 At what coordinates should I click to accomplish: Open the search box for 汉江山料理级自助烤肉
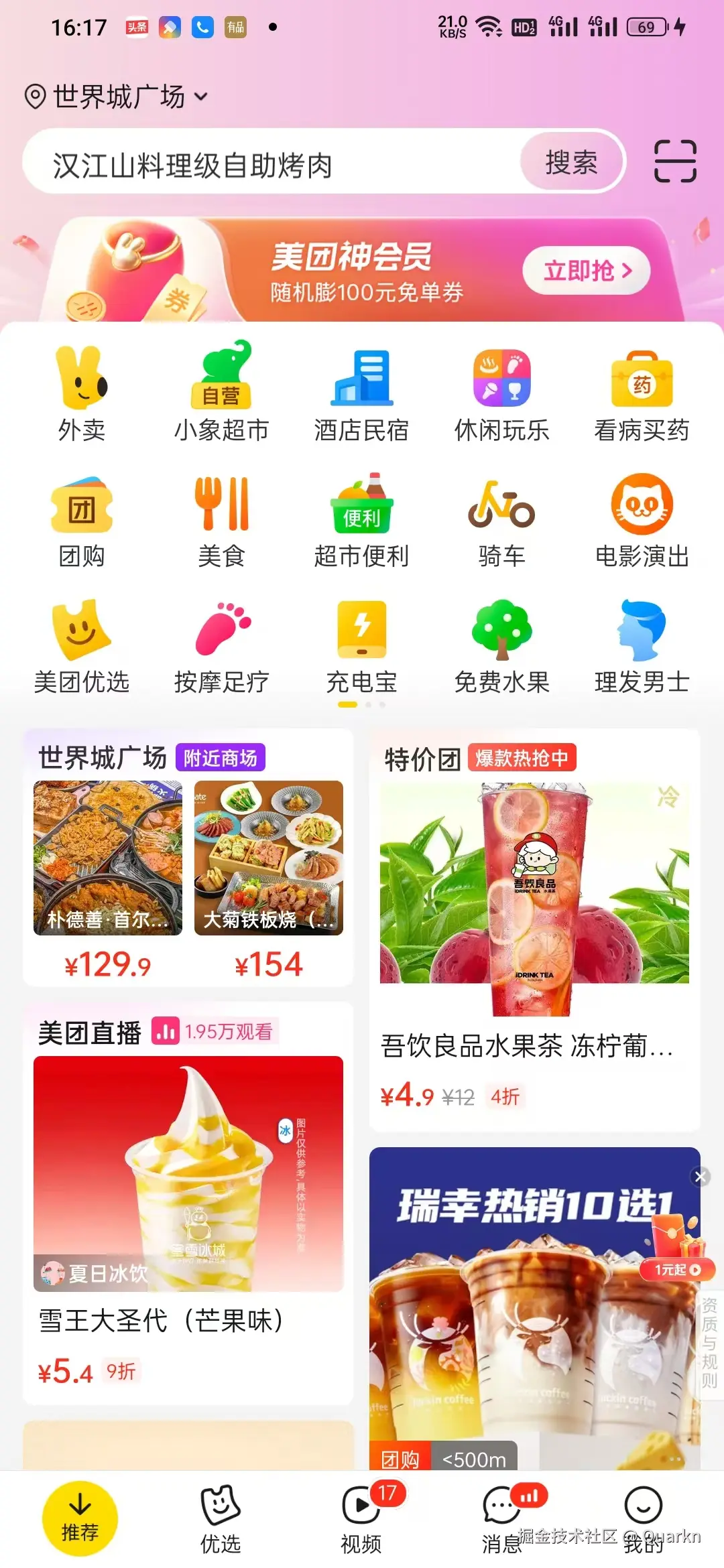tap(268, 164)
